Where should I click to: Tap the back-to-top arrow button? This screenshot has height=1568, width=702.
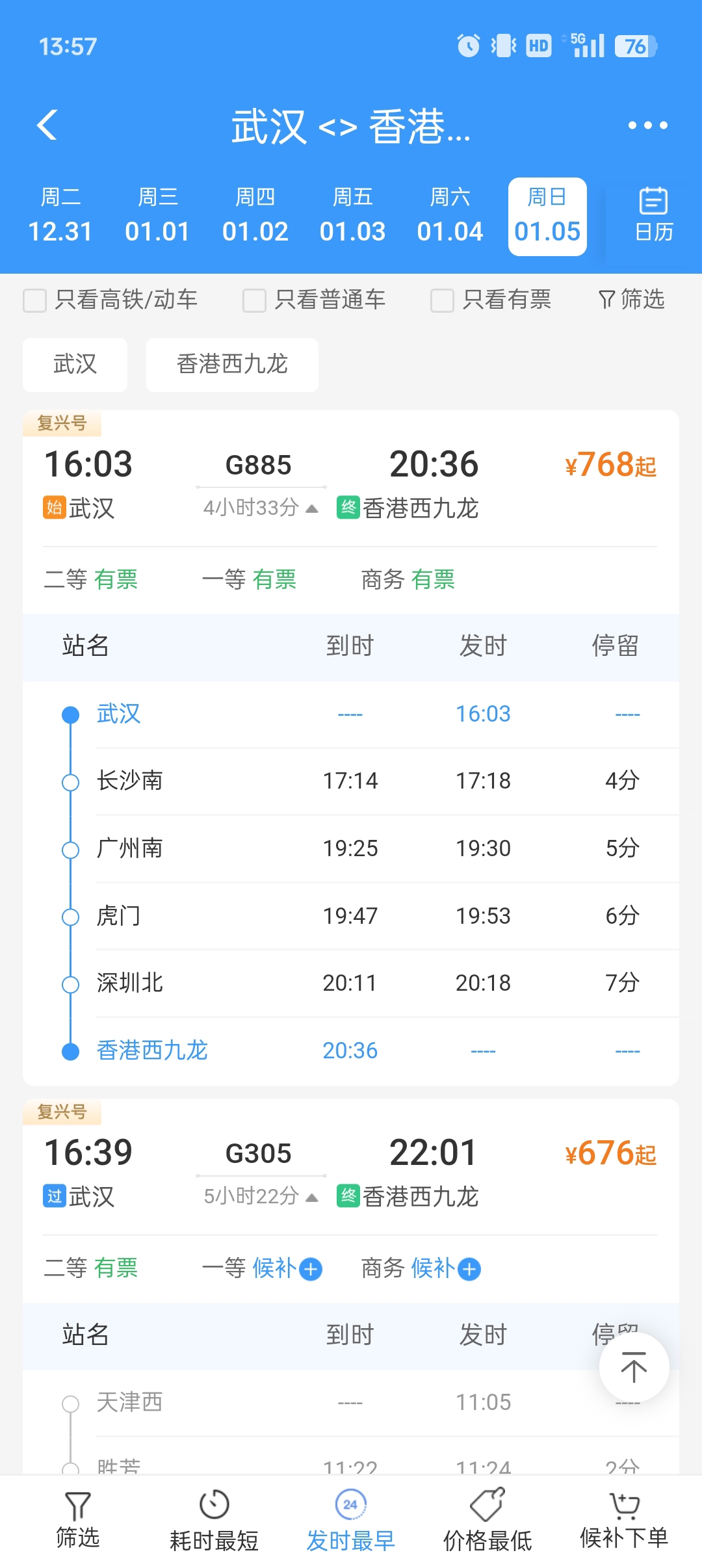point(634,1366)
